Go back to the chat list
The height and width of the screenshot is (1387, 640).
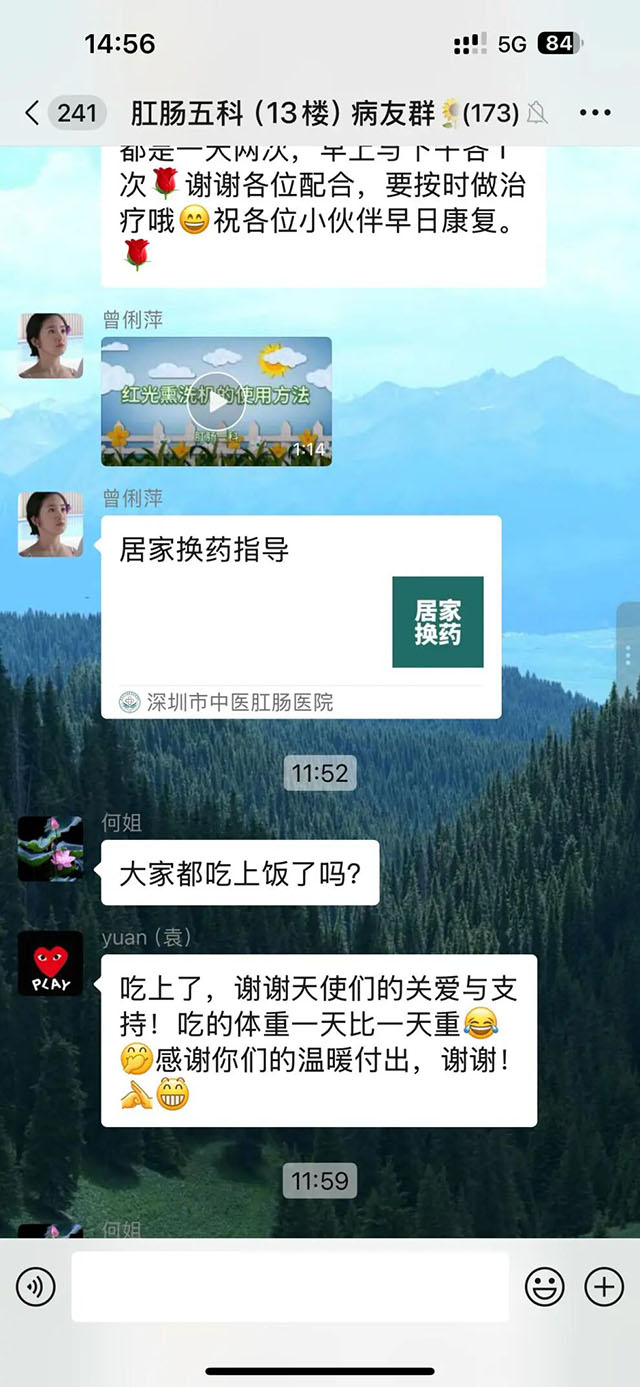[33, 113]
